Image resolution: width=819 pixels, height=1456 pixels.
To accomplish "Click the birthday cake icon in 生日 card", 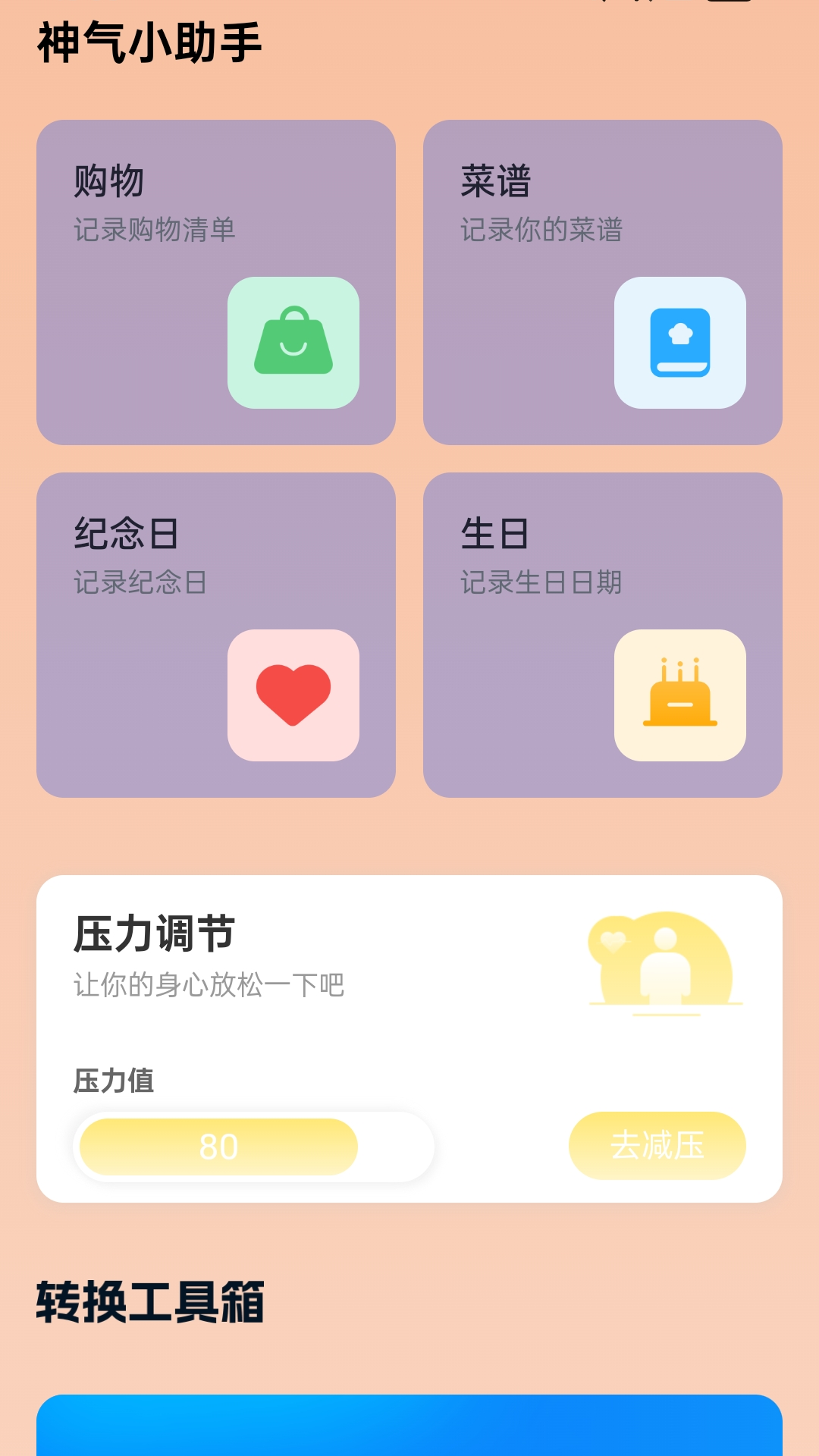I will point(680,694).
